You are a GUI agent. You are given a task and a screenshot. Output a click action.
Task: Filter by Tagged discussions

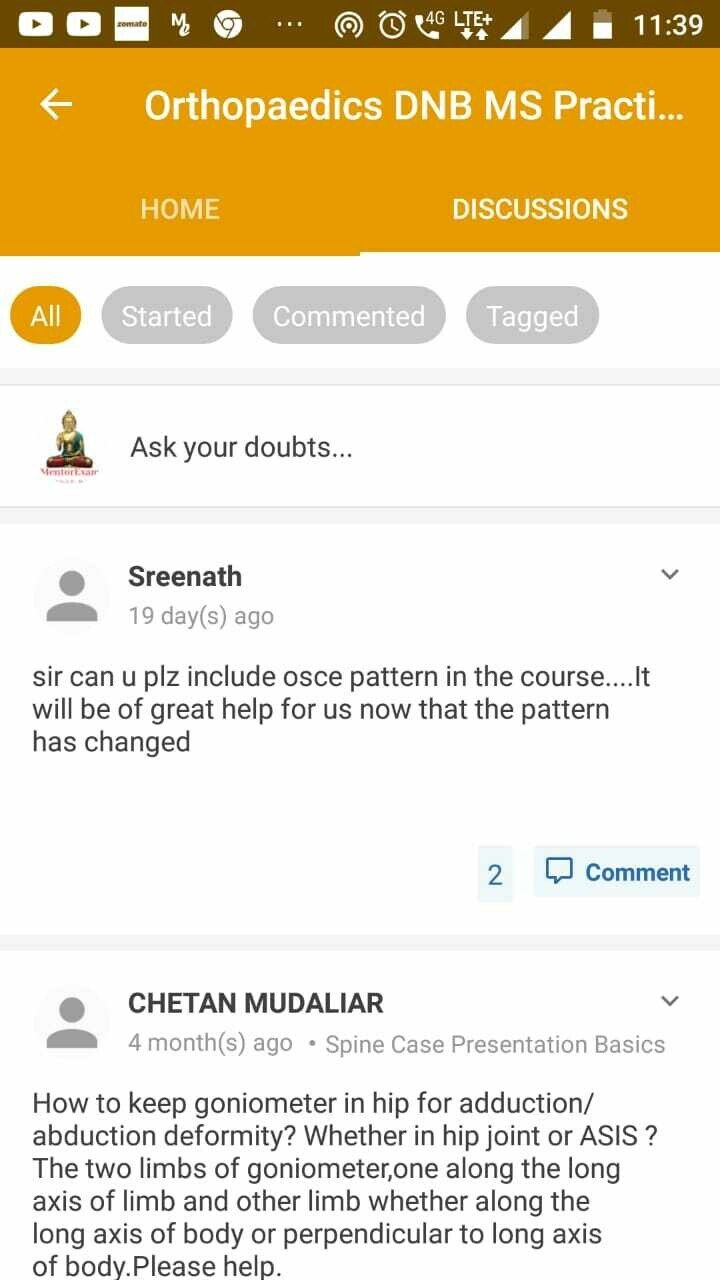point(532,316)
